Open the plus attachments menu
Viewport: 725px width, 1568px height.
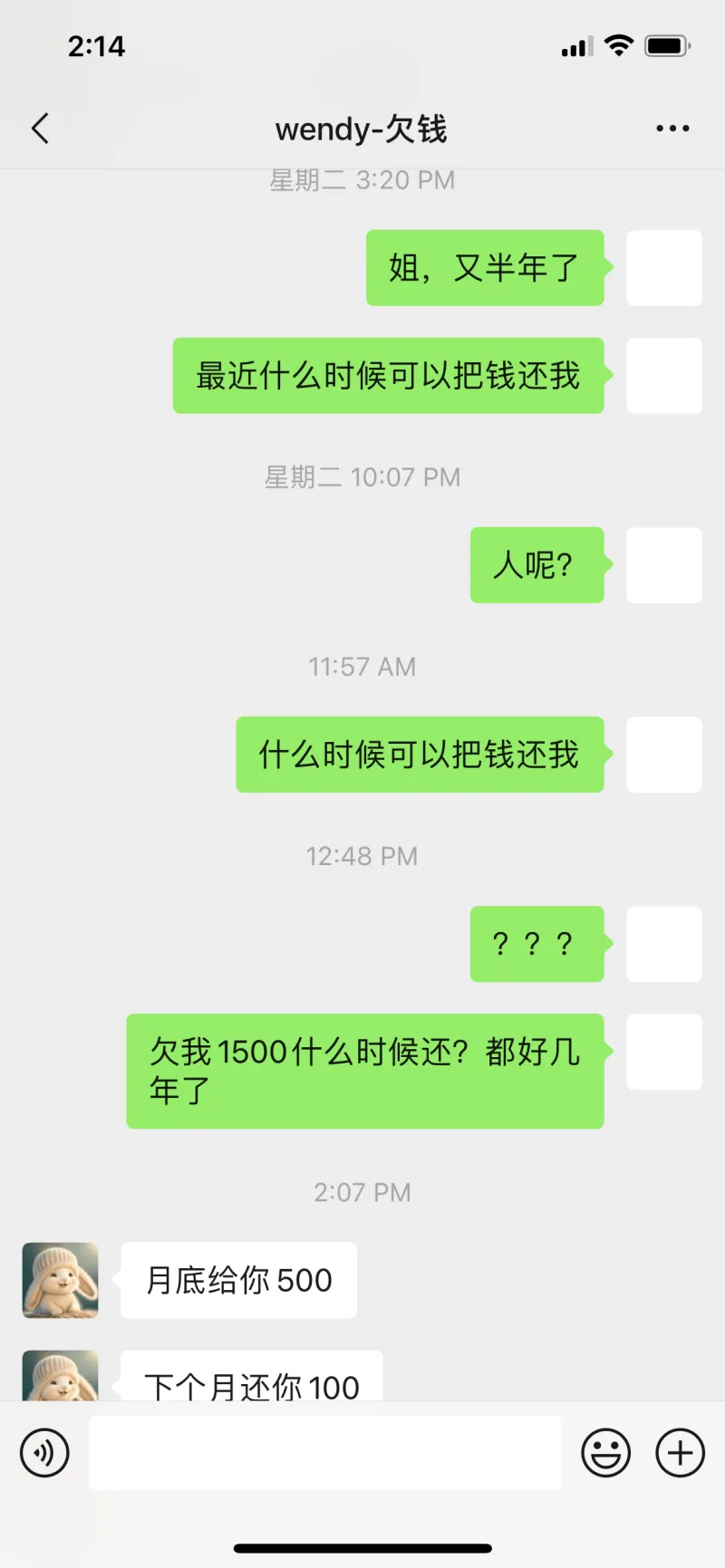coord(680,1453)
